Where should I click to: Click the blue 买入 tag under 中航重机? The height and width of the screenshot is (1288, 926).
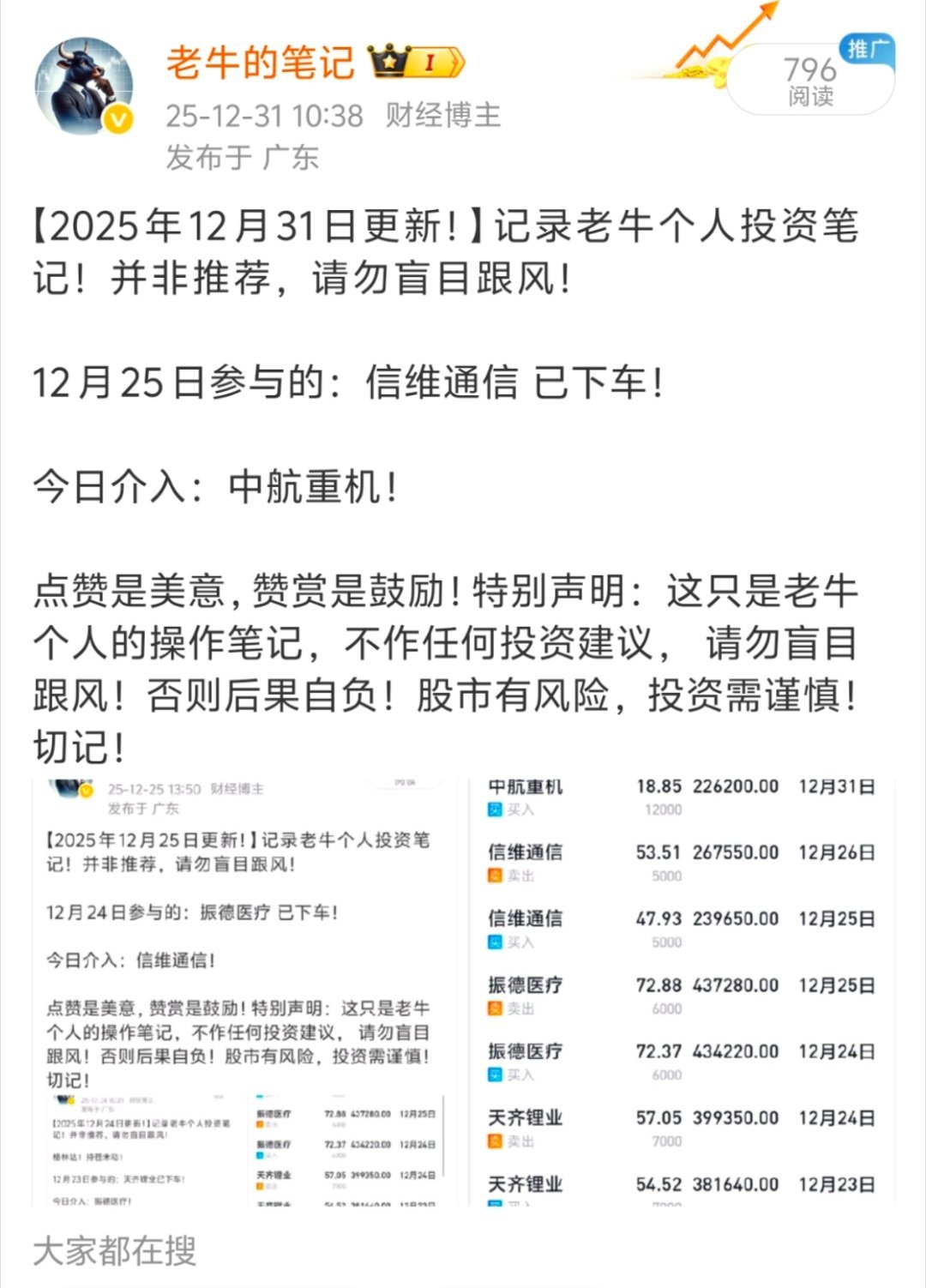pos(496,810)
